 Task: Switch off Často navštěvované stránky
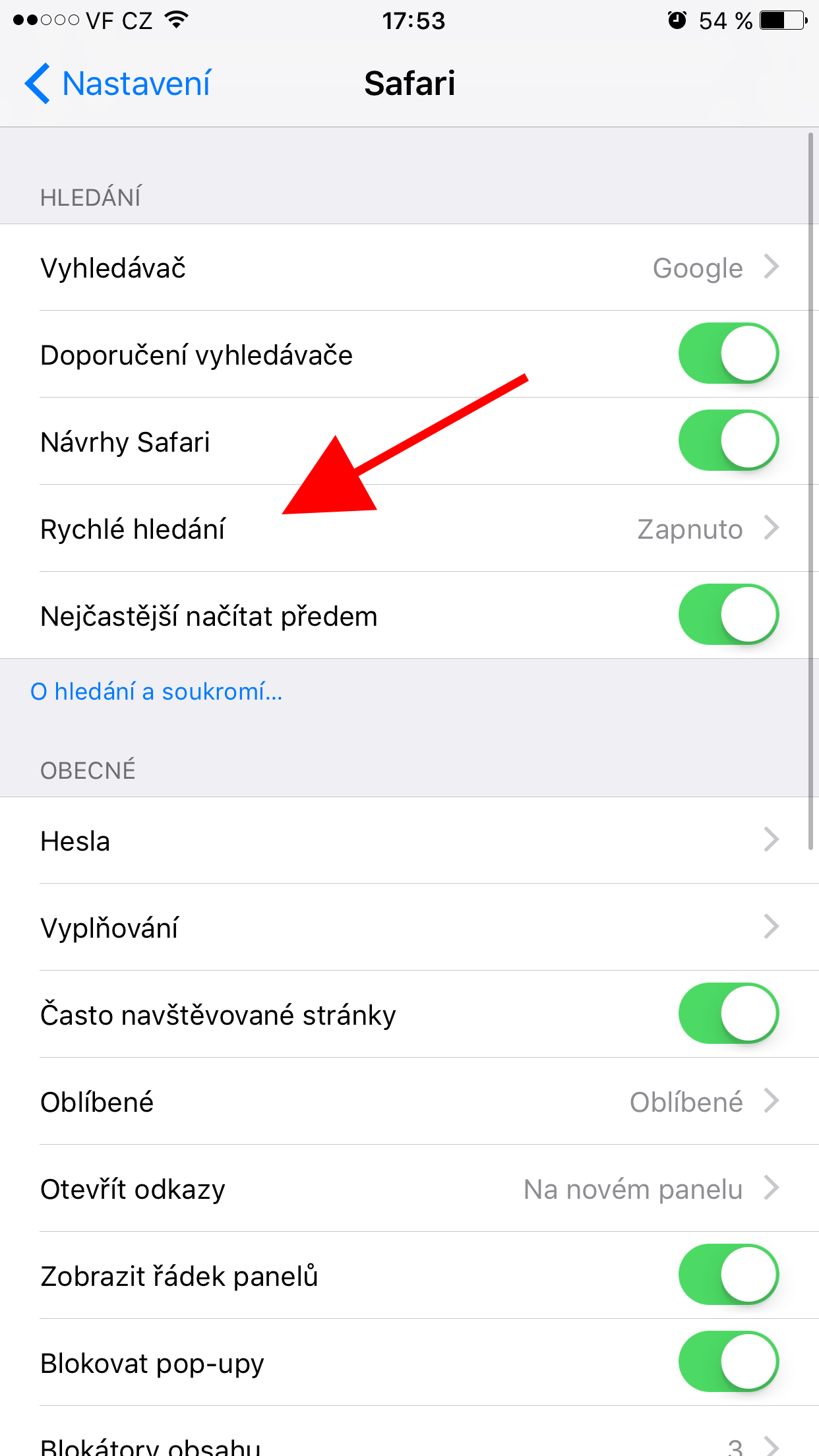728,1014
